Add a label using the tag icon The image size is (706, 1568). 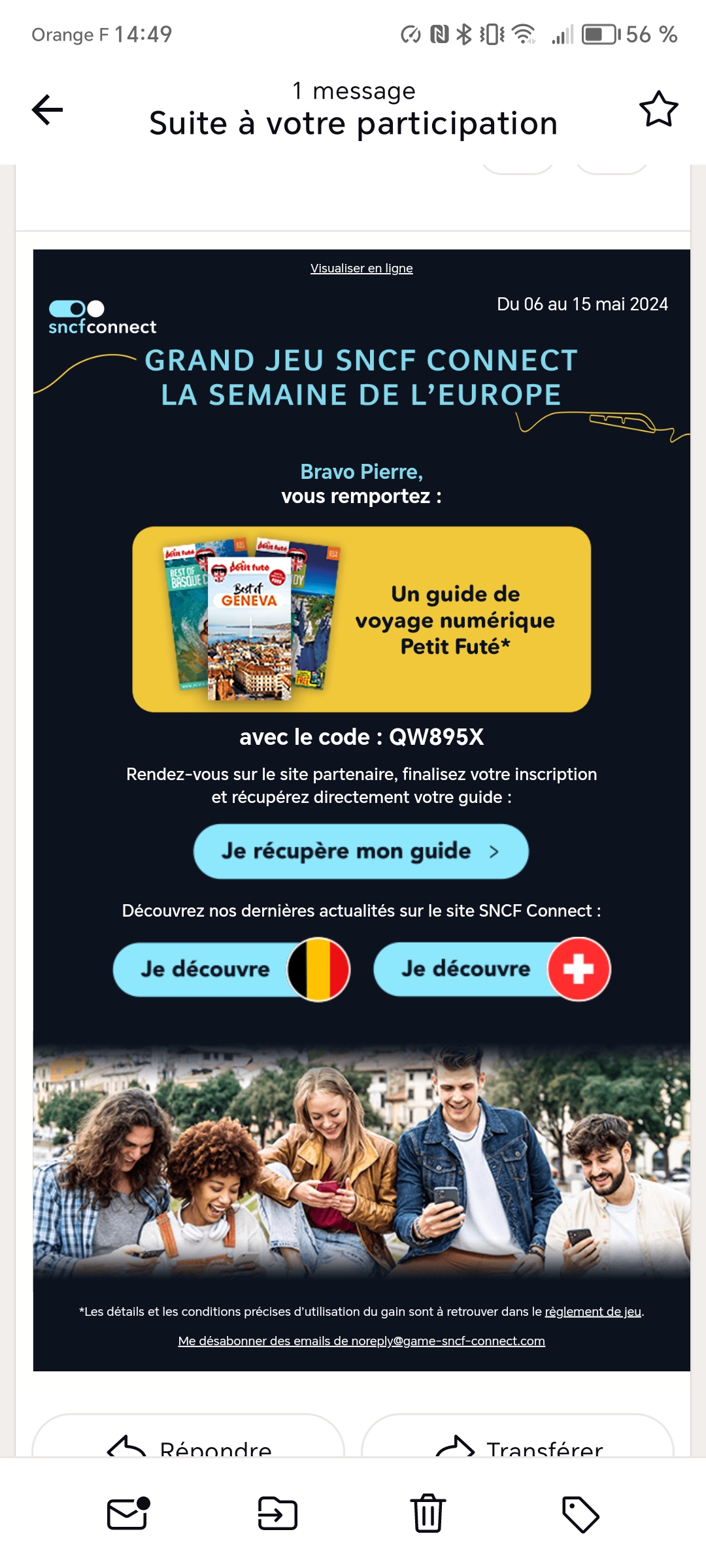click(580, 1514)
